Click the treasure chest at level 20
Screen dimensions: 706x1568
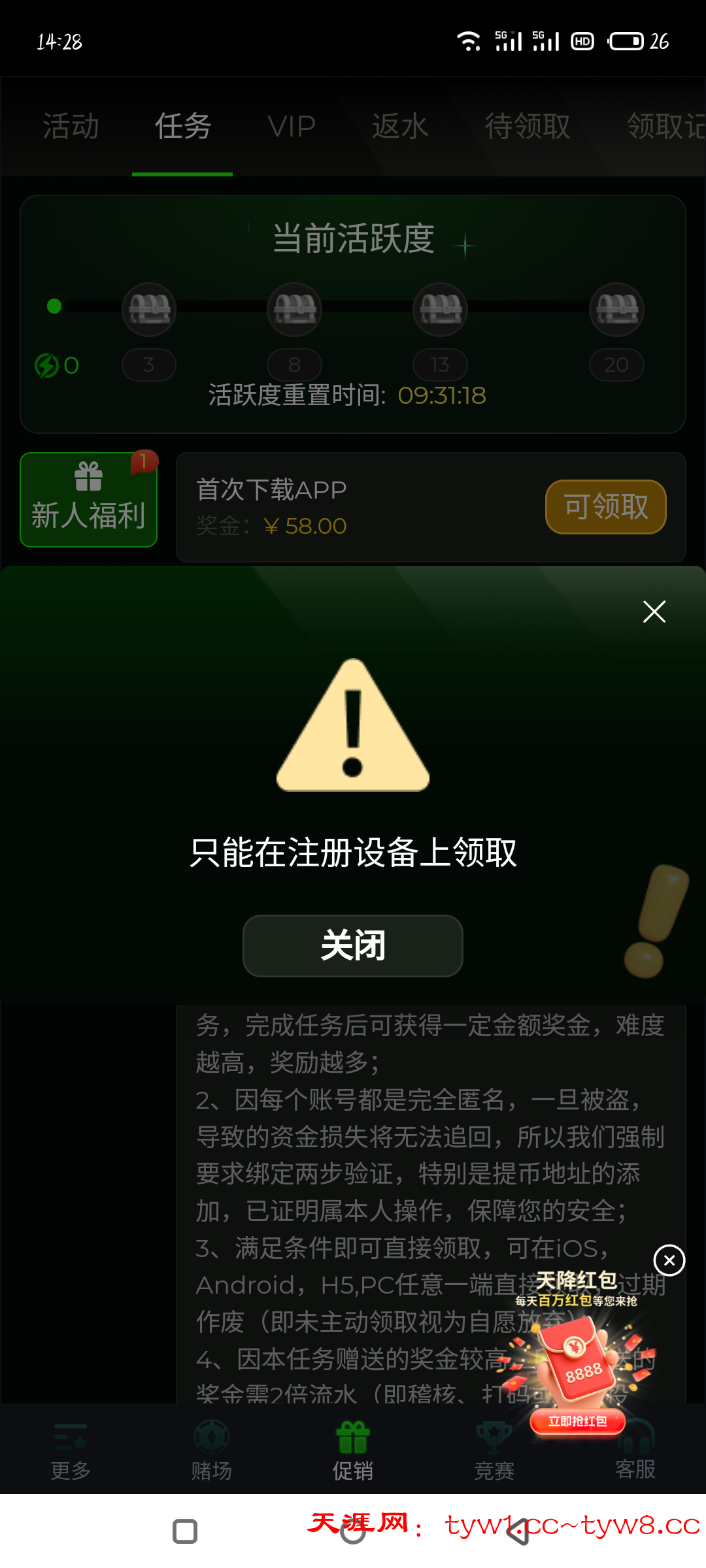(x=616, y=309)
